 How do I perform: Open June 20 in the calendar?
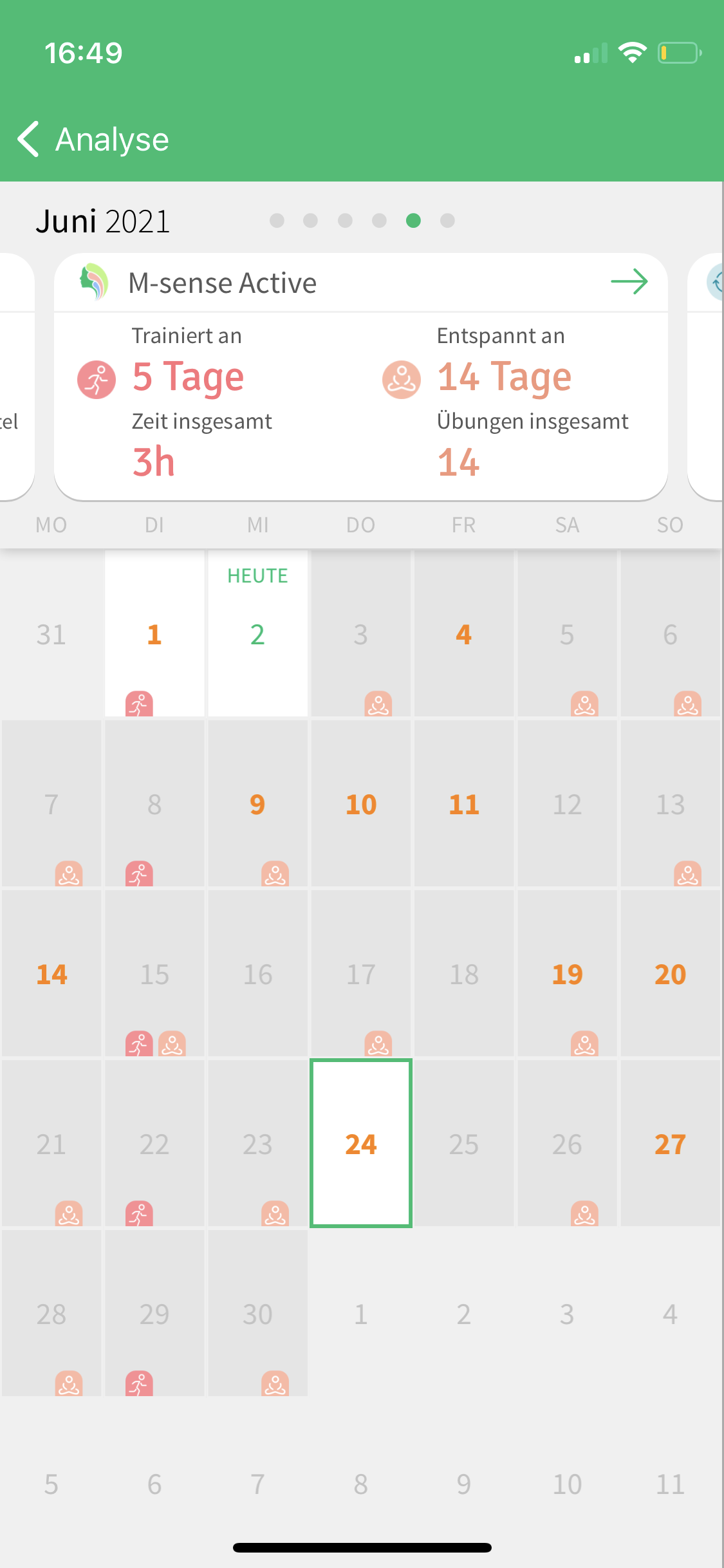tap(670, 974)
